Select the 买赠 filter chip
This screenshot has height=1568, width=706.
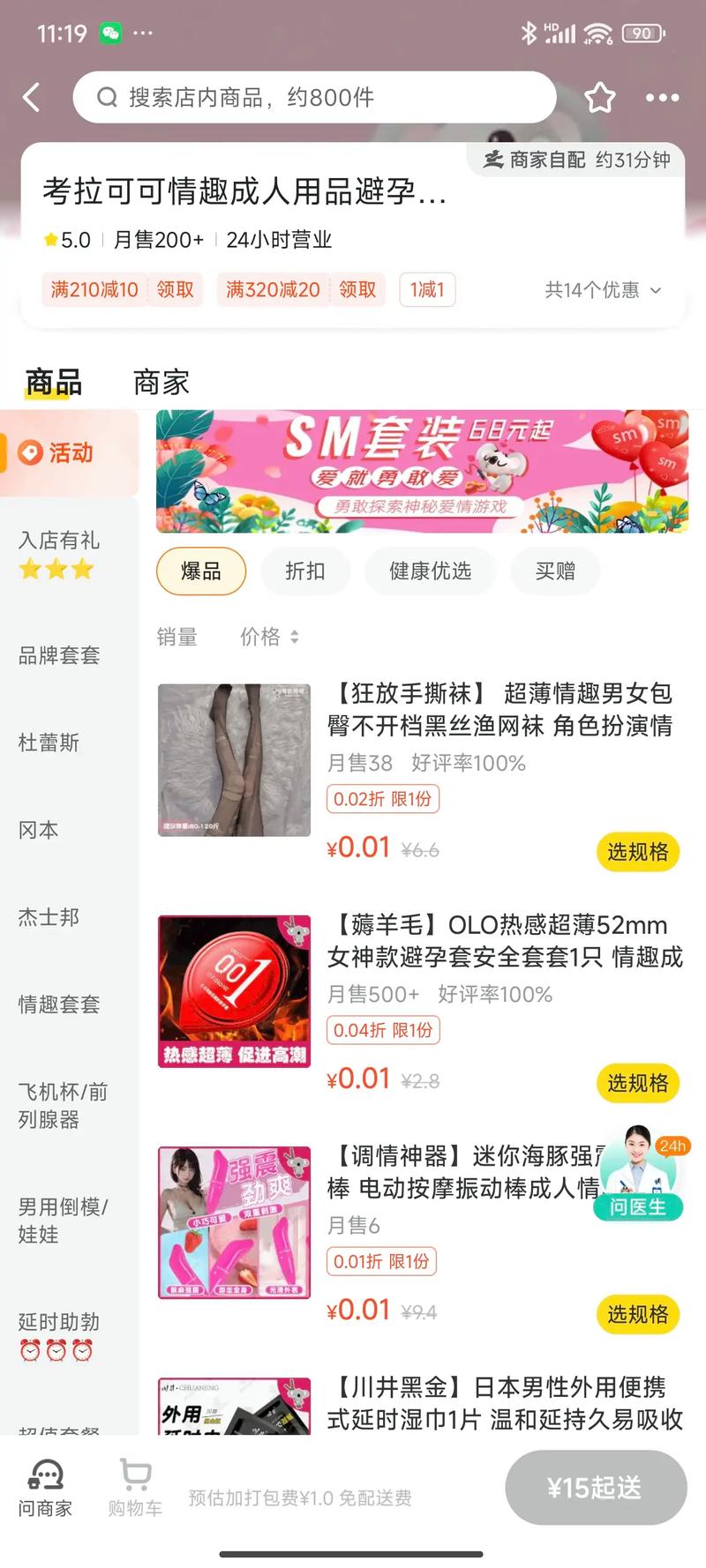pos(555,571)
